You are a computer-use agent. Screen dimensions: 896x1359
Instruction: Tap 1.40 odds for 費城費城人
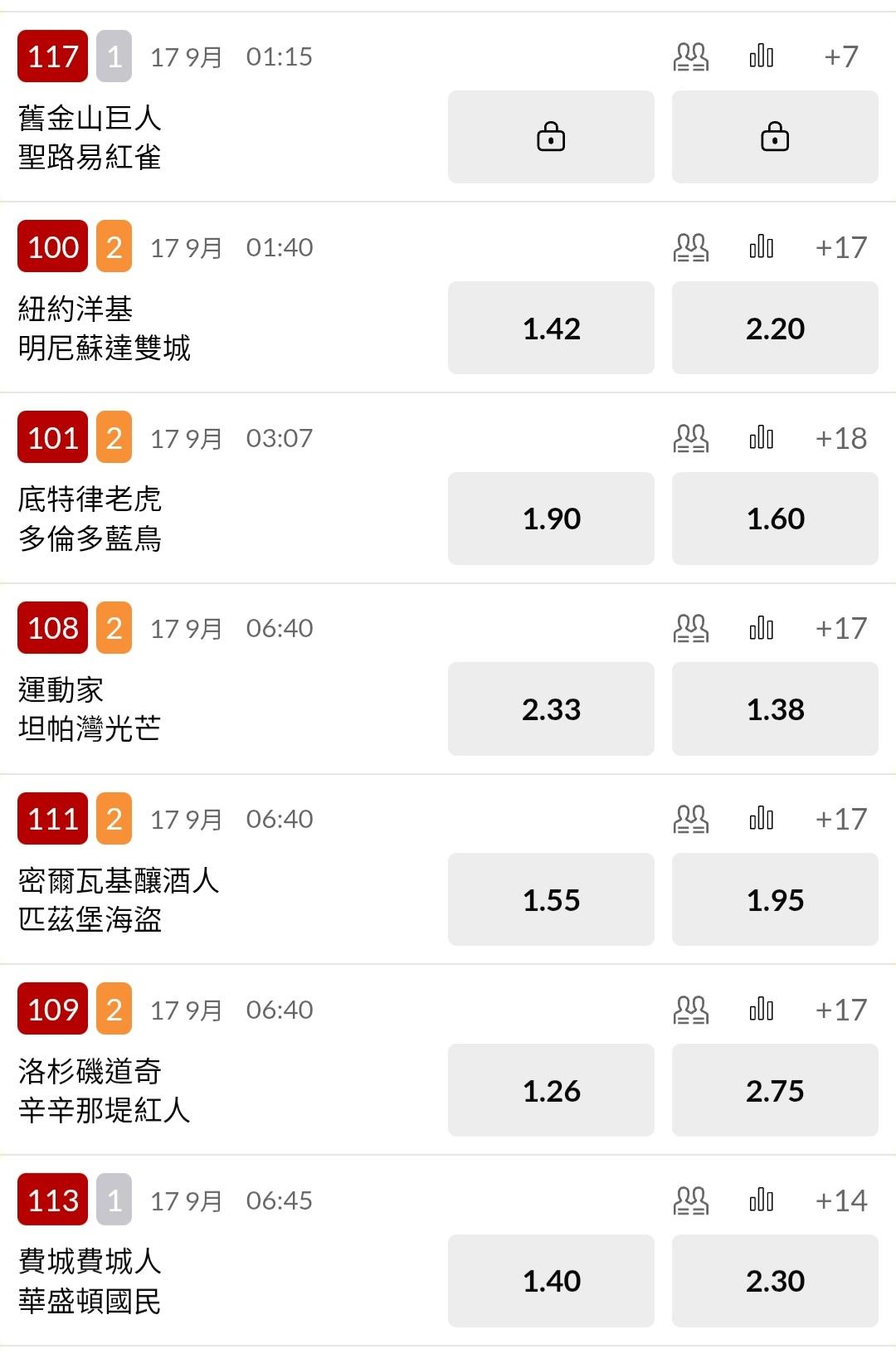(x=551, y=1281)
